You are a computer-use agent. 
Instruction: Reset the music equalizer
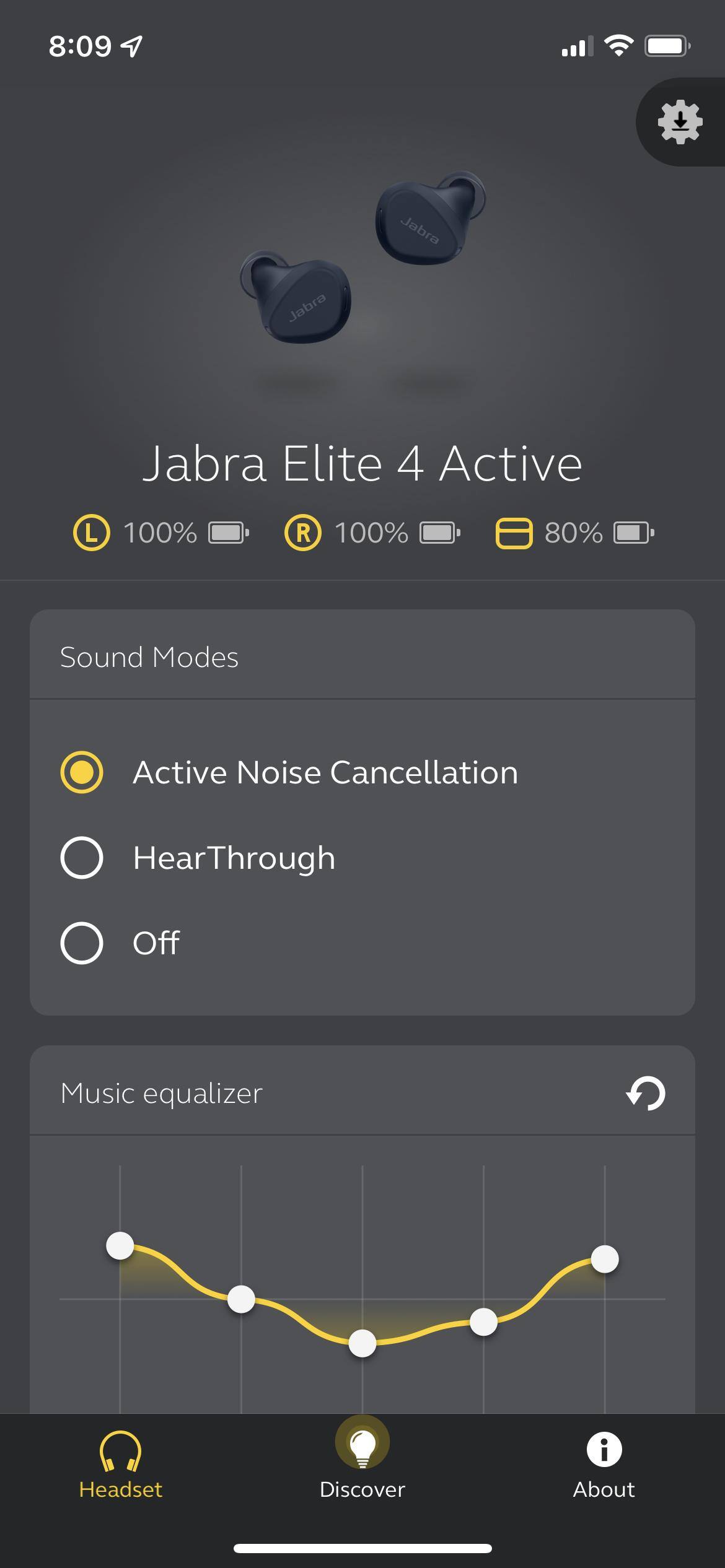click(x=646, y=1093)
